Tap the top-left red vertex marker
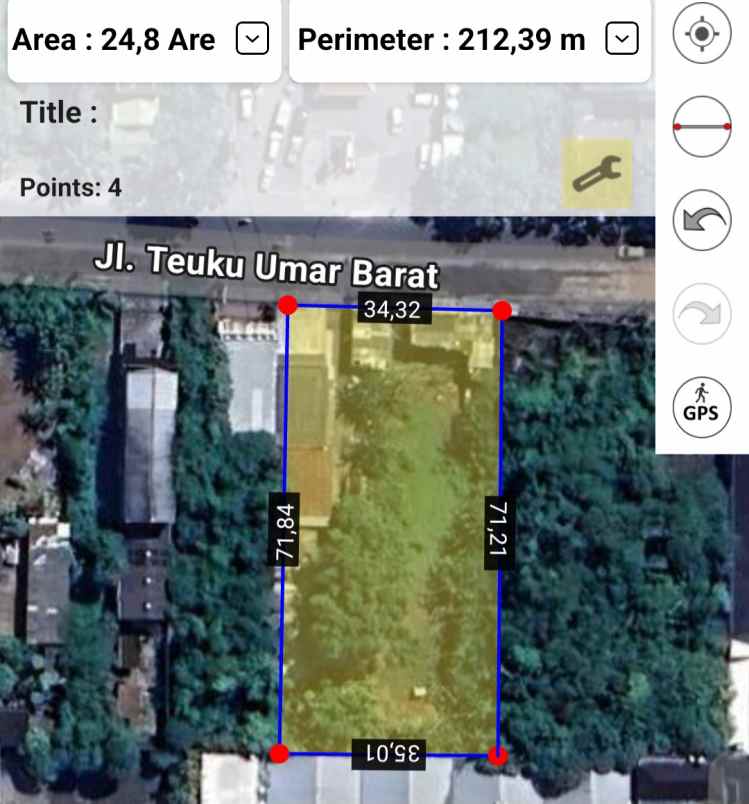 (288, 306)
